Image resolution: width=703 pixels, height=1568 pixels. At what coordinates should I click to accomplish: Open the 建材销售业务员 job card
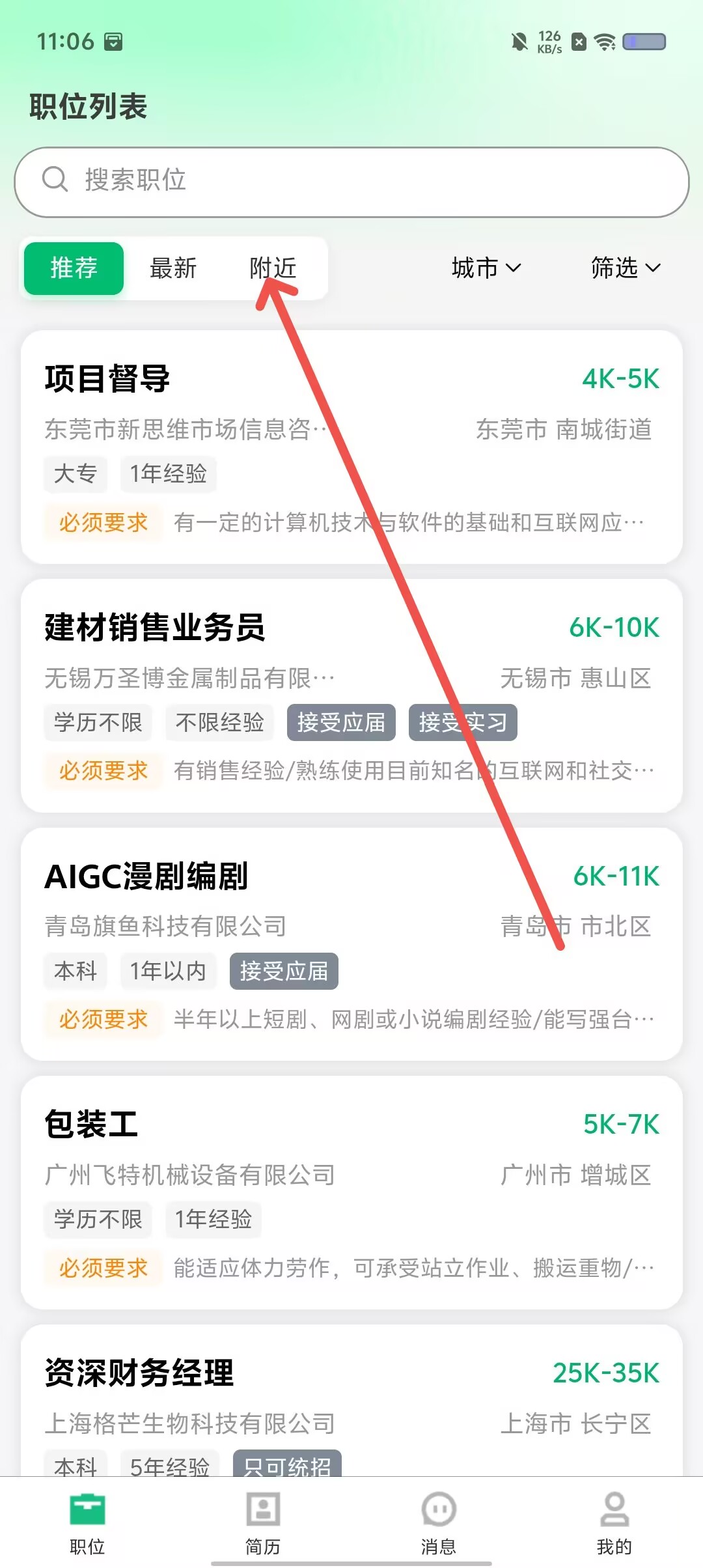click(351, 696)
